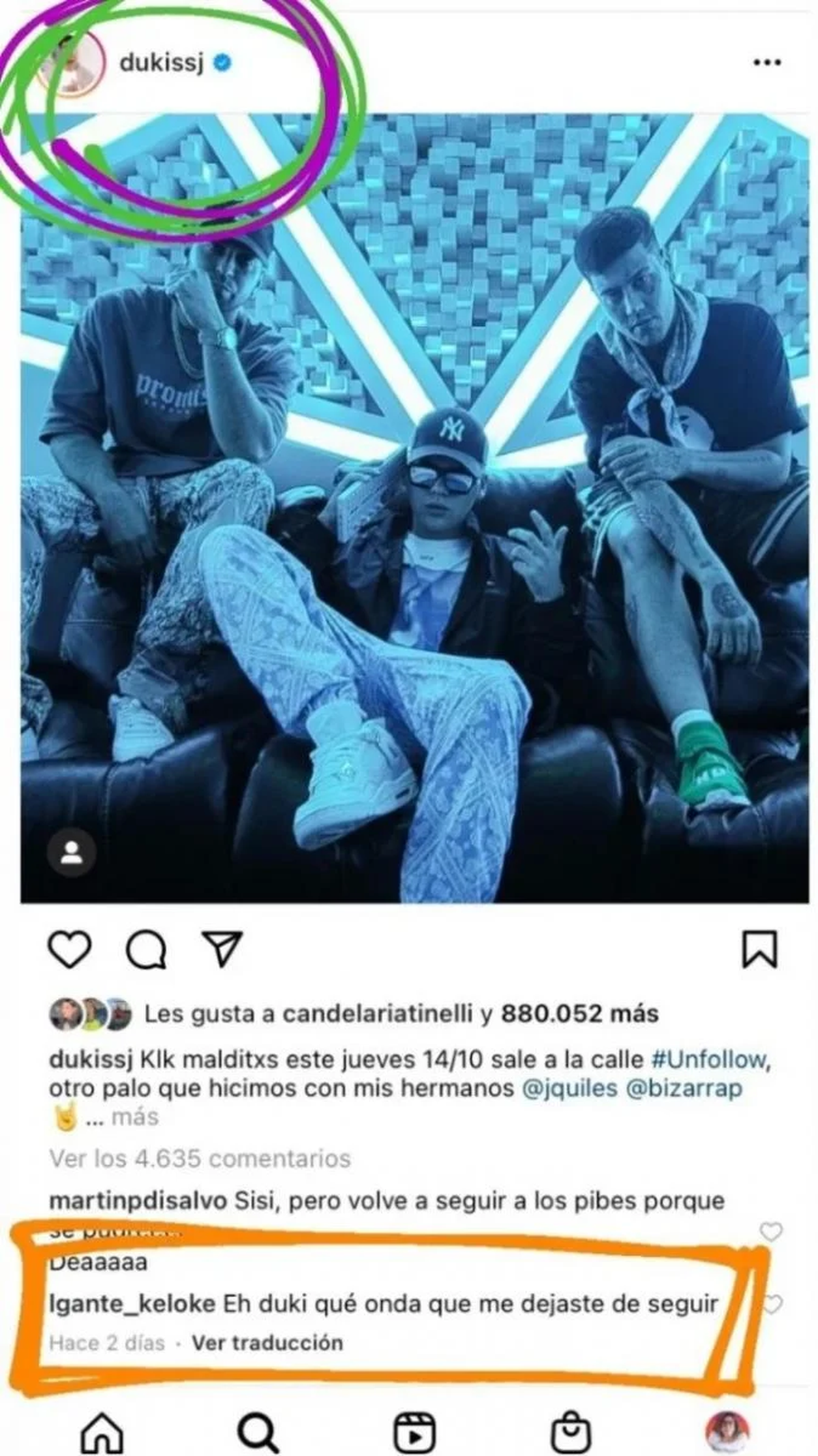818x1456 pixels.
Task: Open candelariatinelli's profile from the likes line
Action: pyautogui.click(x=377, y=1014)
